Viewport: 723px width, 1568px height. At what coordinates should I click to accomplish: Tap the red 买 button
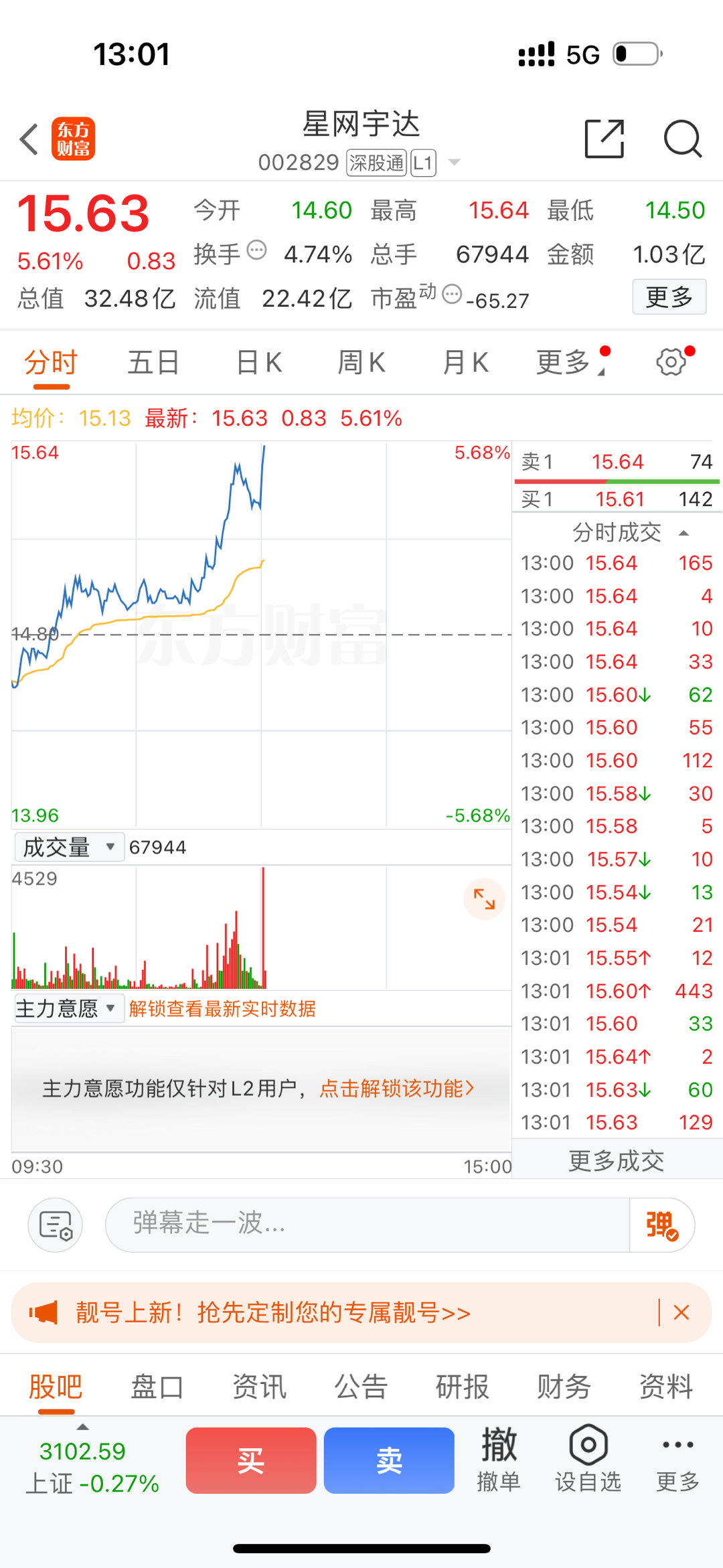click(x=251, y=1460)
